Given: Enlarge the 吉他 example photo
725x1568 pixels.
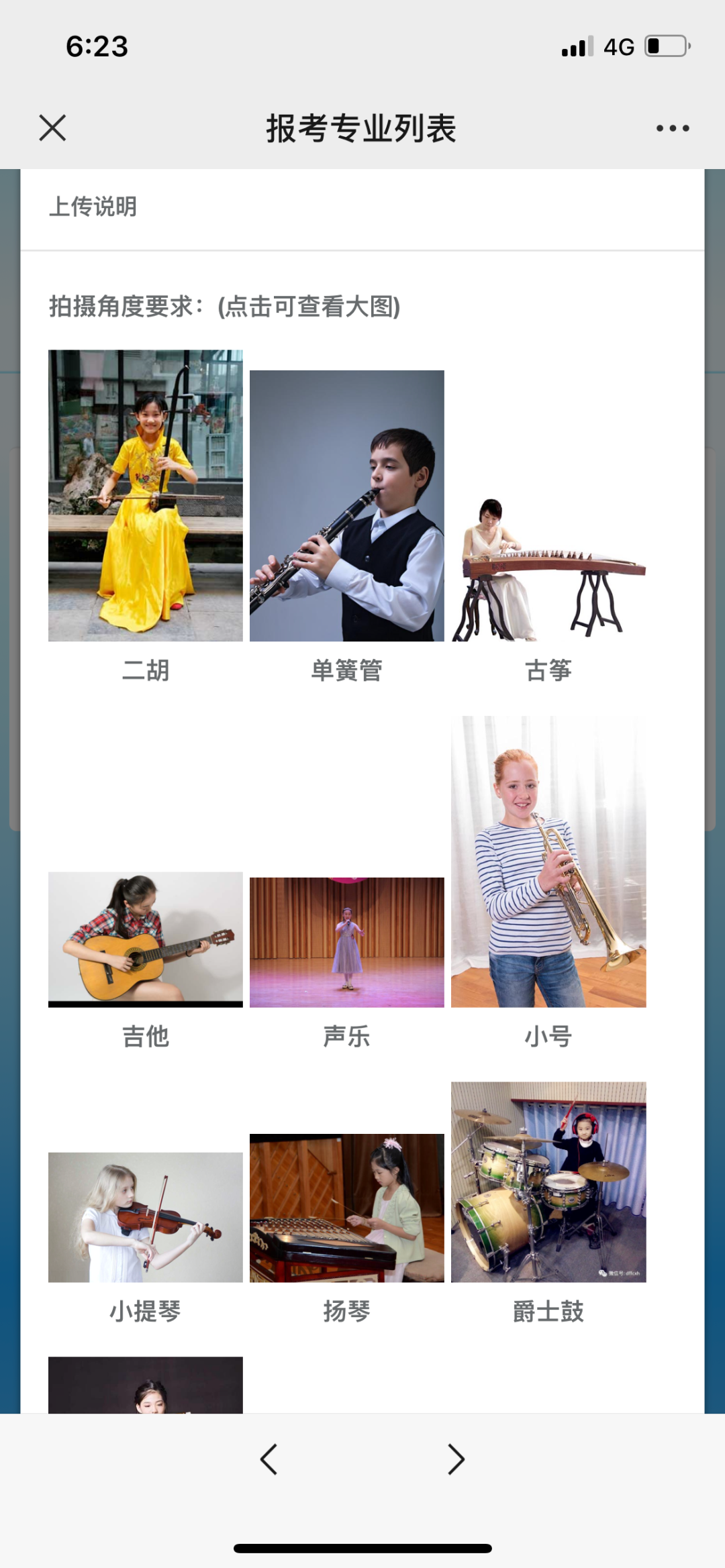Looking at the screenshot, I should (x=145, y=939).
